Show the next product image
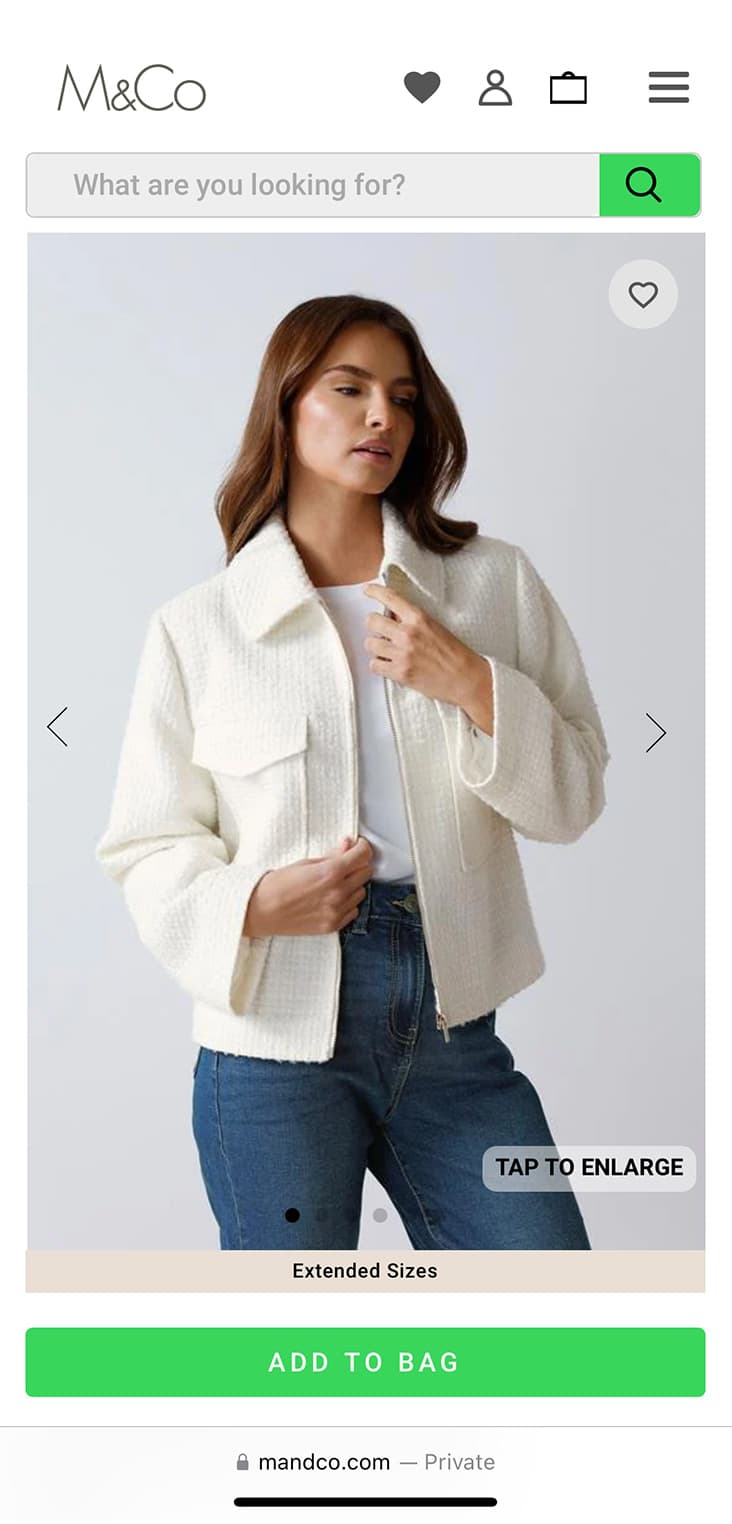The height and width of the screenshot is (1524, 732). point(655,733)
